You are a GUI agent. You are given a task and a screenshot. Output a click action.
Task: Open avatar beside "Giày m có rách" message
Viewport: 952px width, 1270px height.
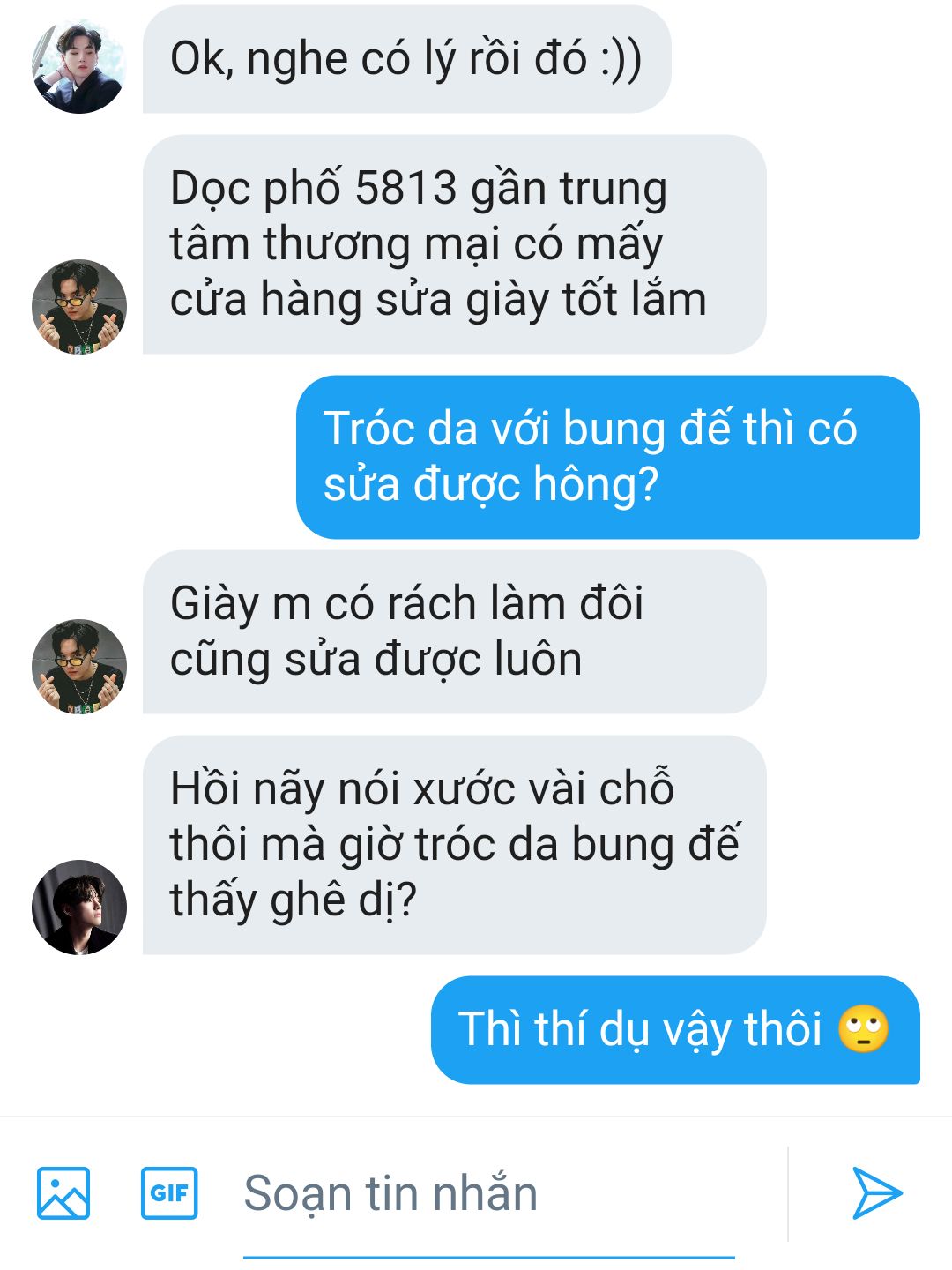click(79, 666)
